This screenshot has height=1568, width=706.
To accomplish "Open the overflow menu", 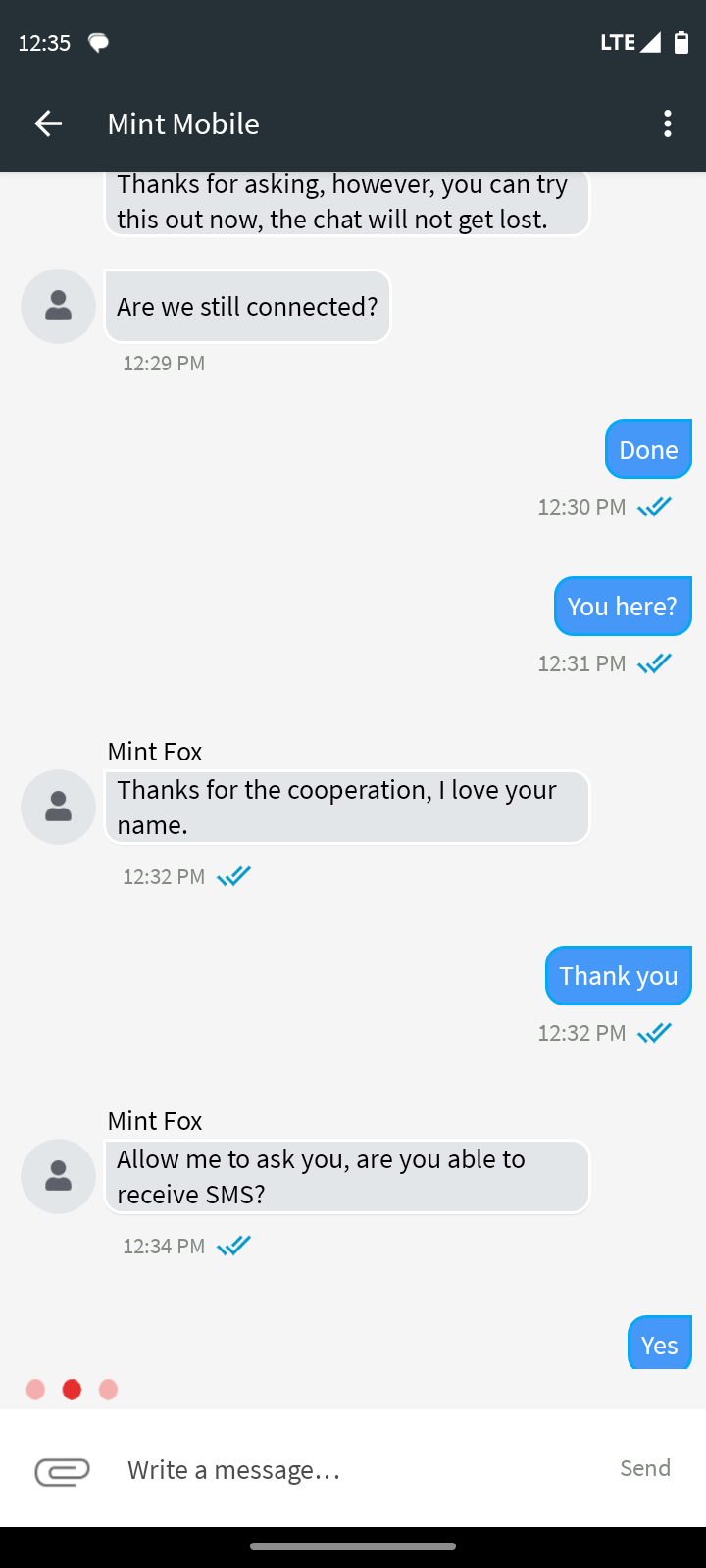I will tap(668, 123).
